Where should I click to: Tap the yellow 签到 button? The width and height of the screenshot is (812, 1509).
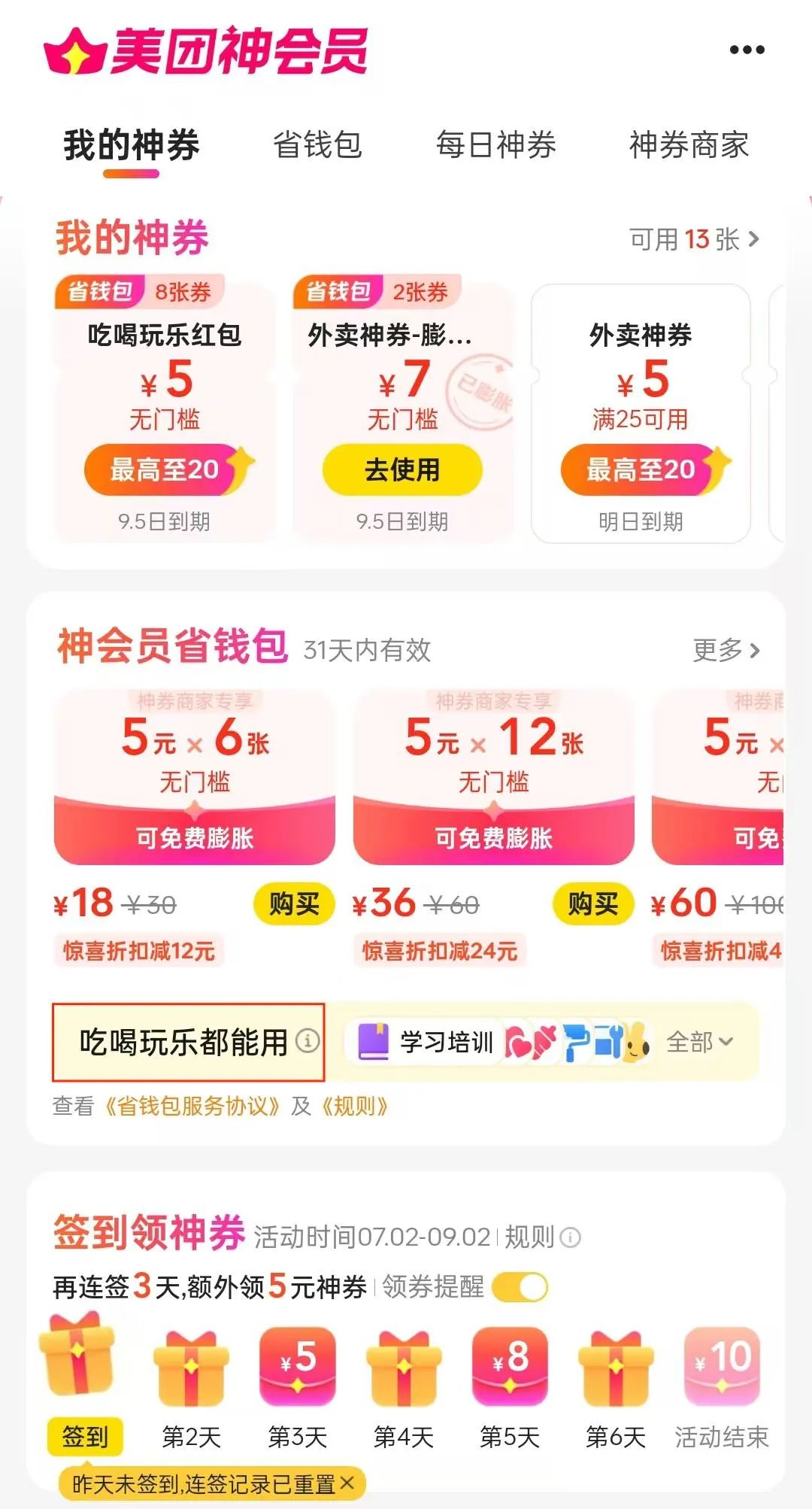tap(85, 1437)
